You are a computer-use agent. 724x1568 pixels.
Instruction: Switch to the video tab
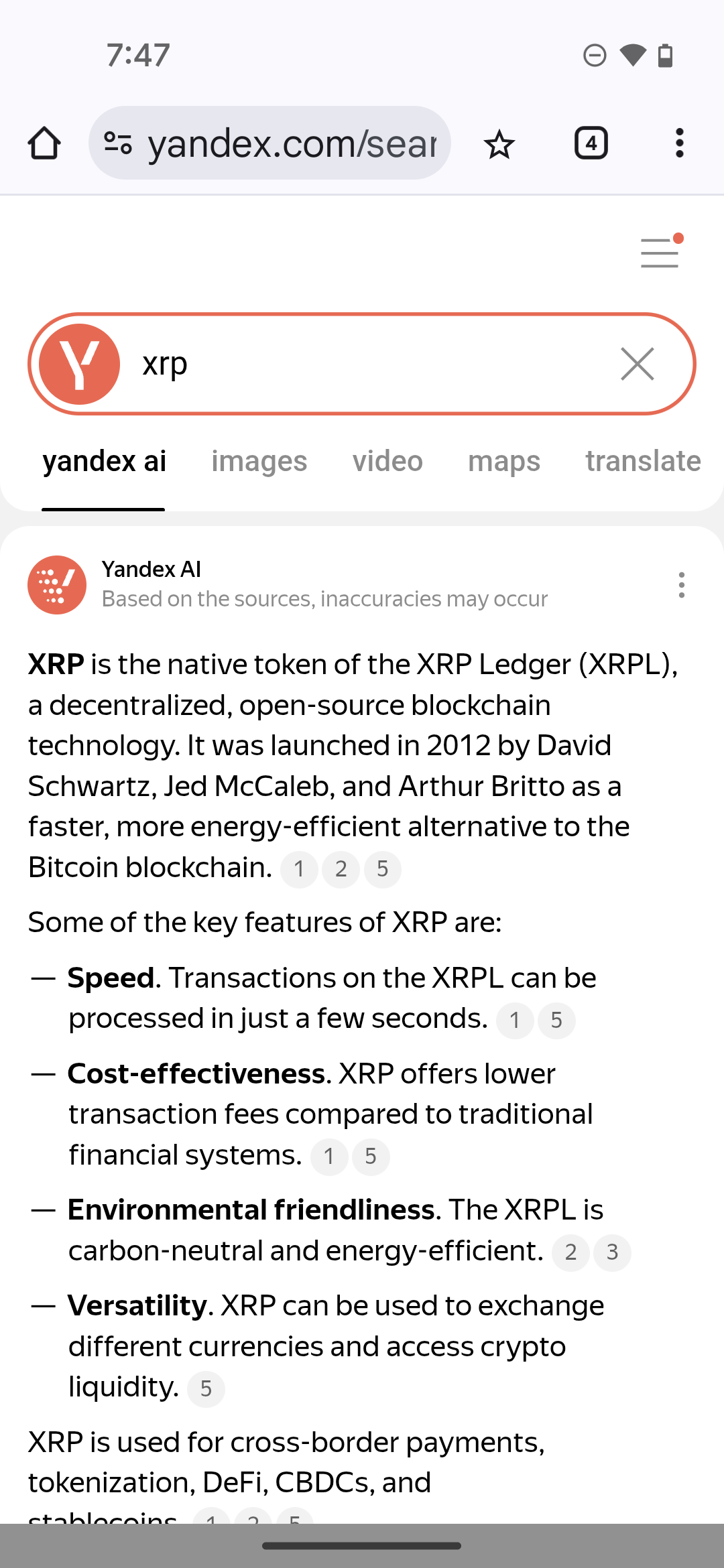[387, 462]
